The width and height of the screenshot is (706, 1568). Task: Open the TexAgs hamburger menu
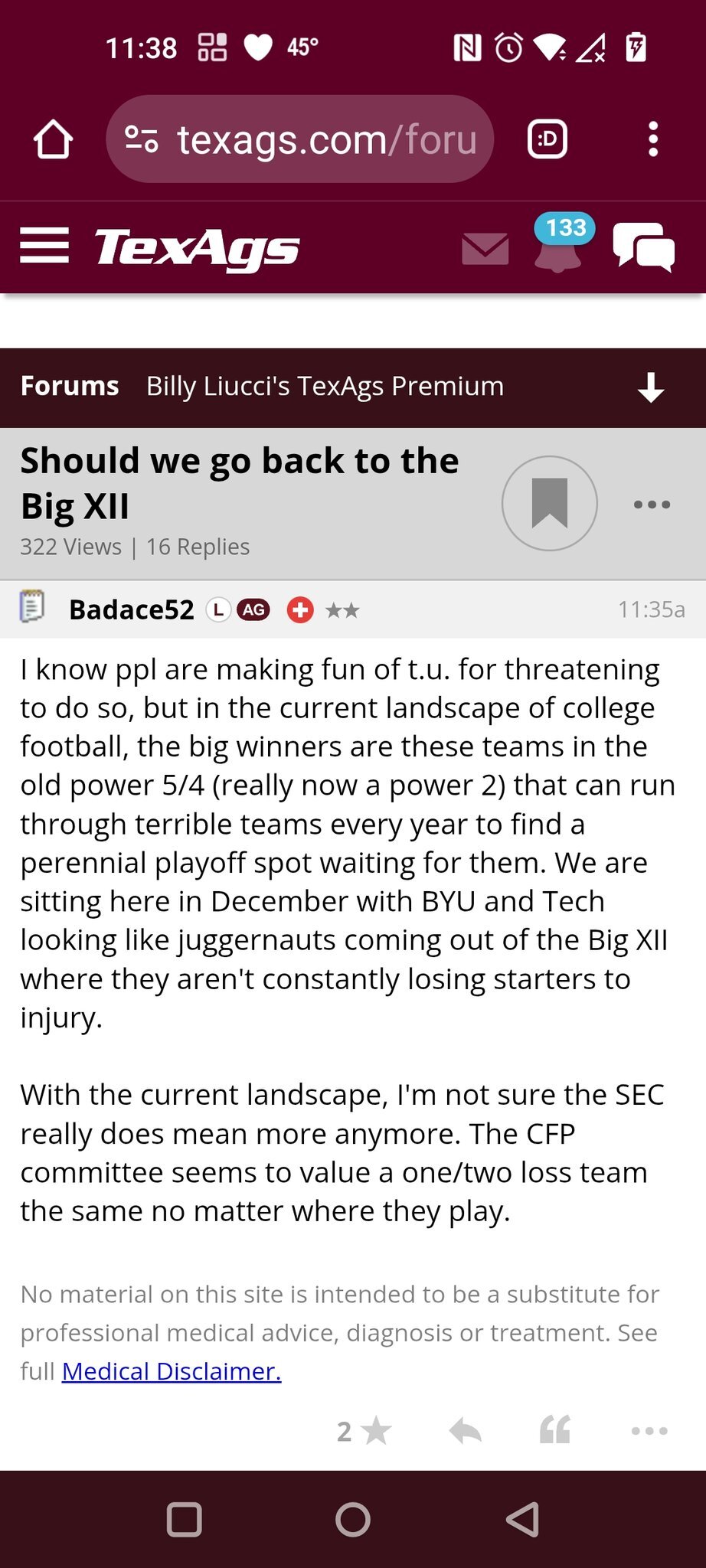pos(44,247)
